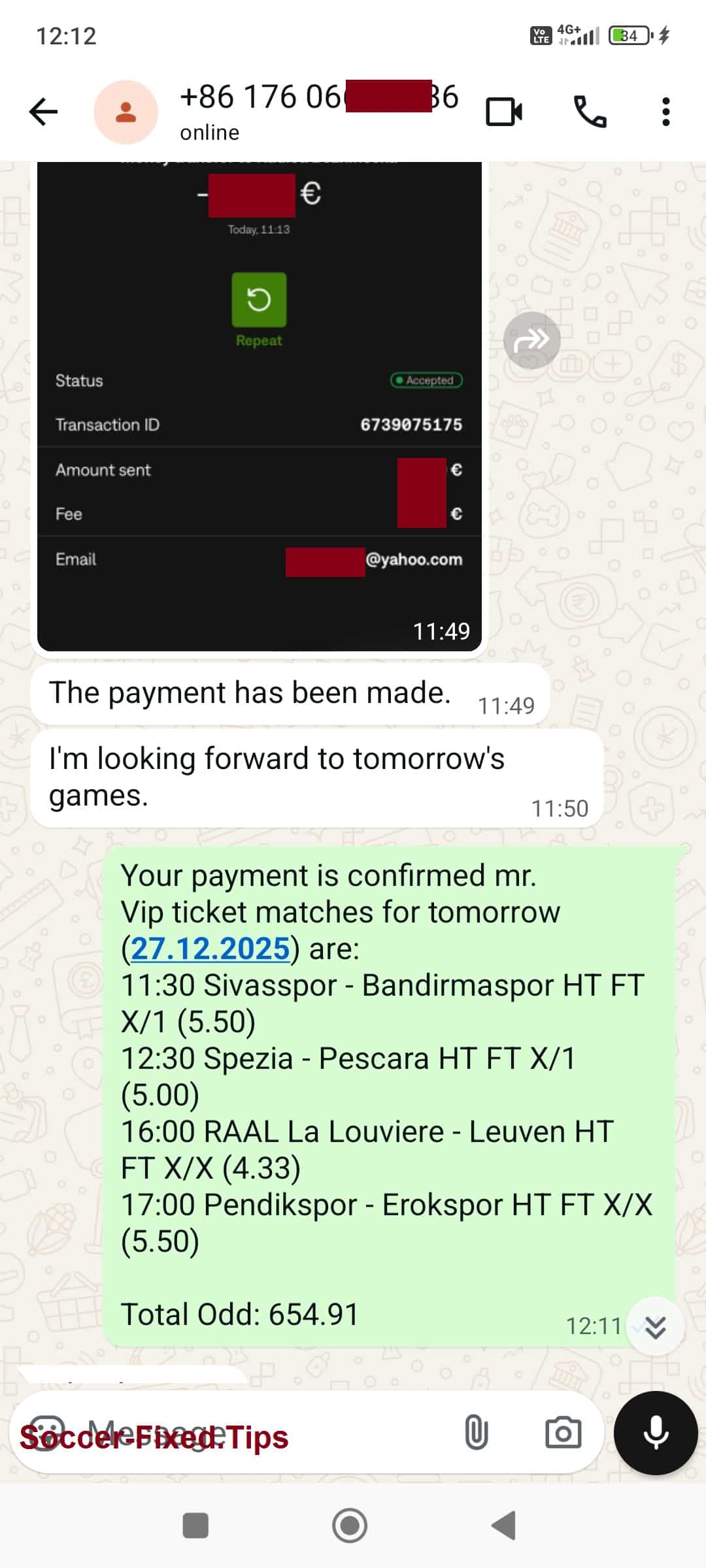Viewport: 706px width, 1568px height.
Task: Focus the message input field
Action: pos(261,1433)
